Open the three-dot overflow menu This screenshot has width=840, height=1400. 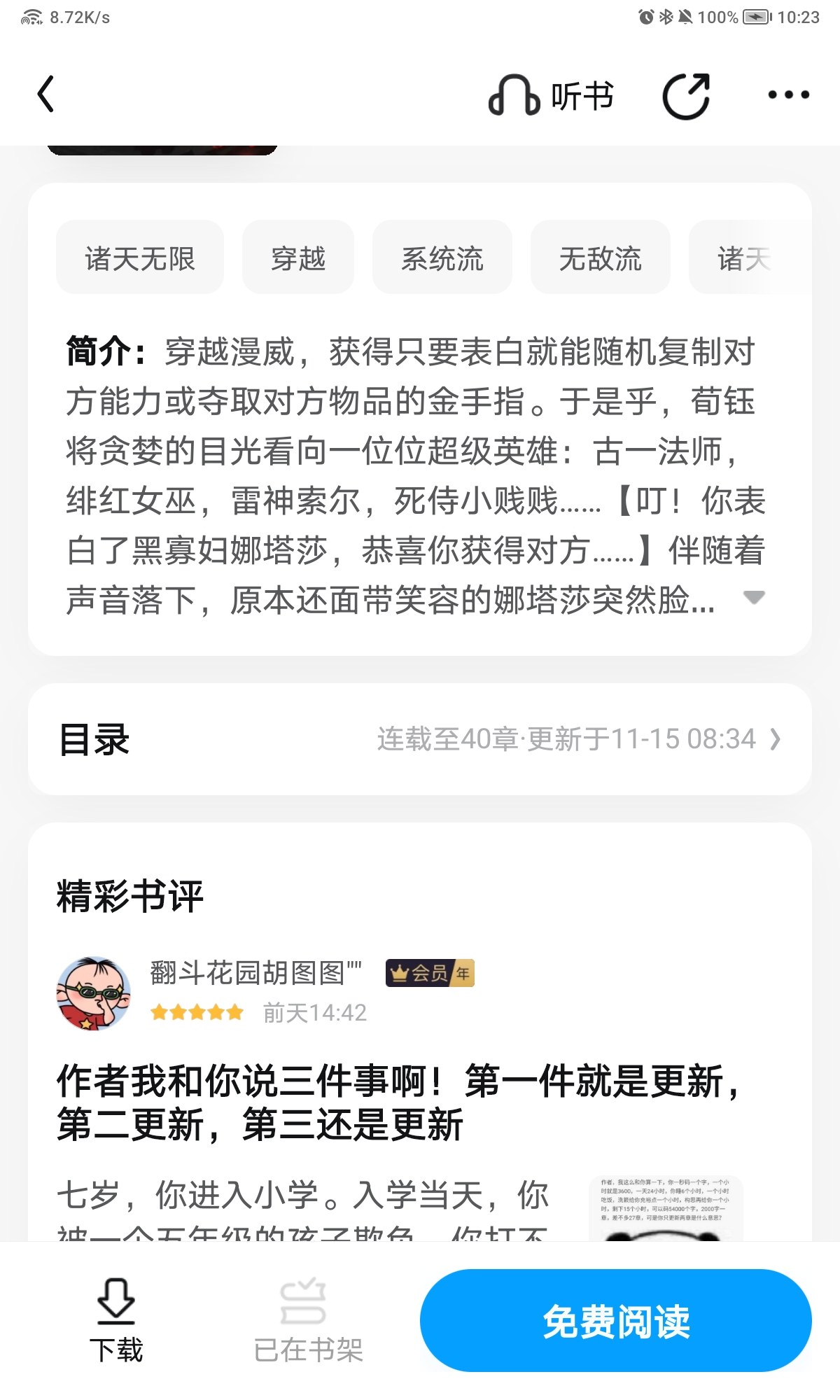[788, 95]
